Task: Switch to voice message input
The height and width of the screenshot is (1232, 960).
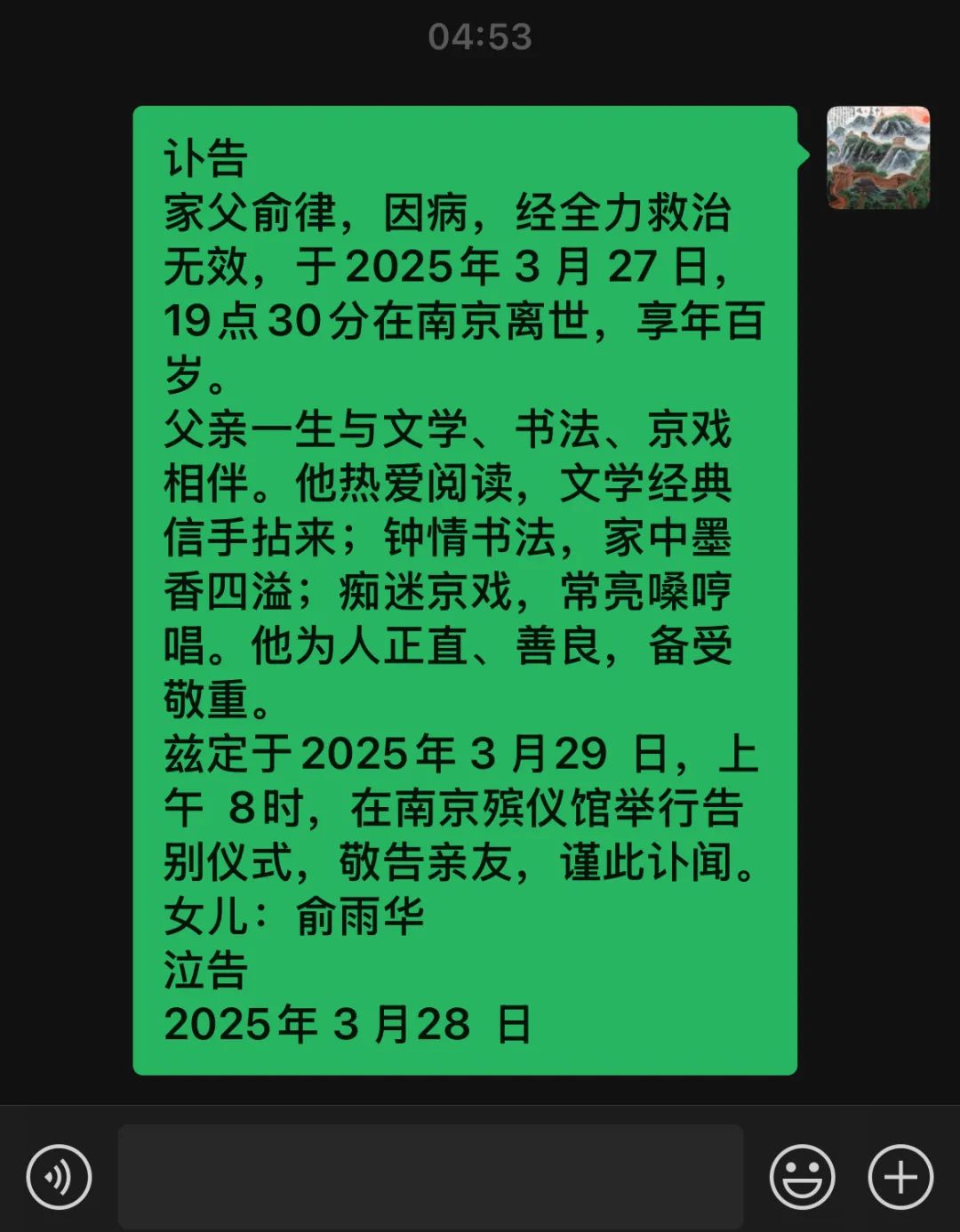Action: click(59, 1177)
